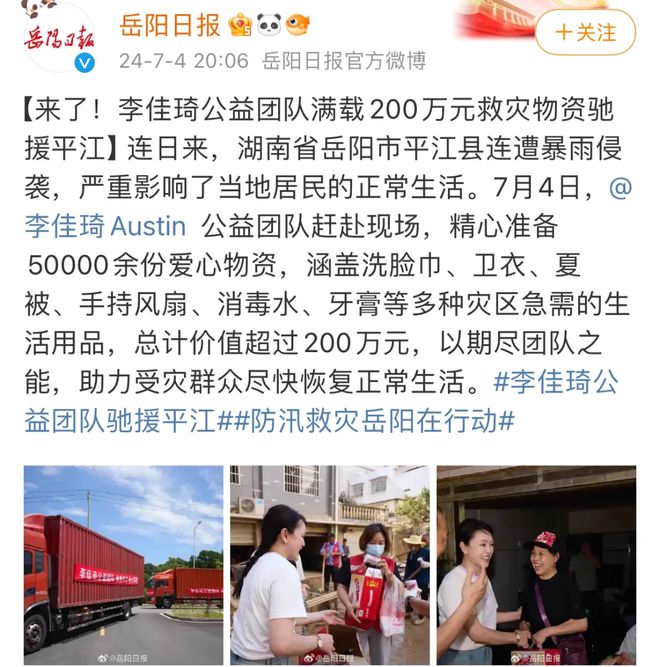Open hashtag #防汛救灾岳阳在行动#
This screenshot has height=667, width=660.
tap(375, 420)
